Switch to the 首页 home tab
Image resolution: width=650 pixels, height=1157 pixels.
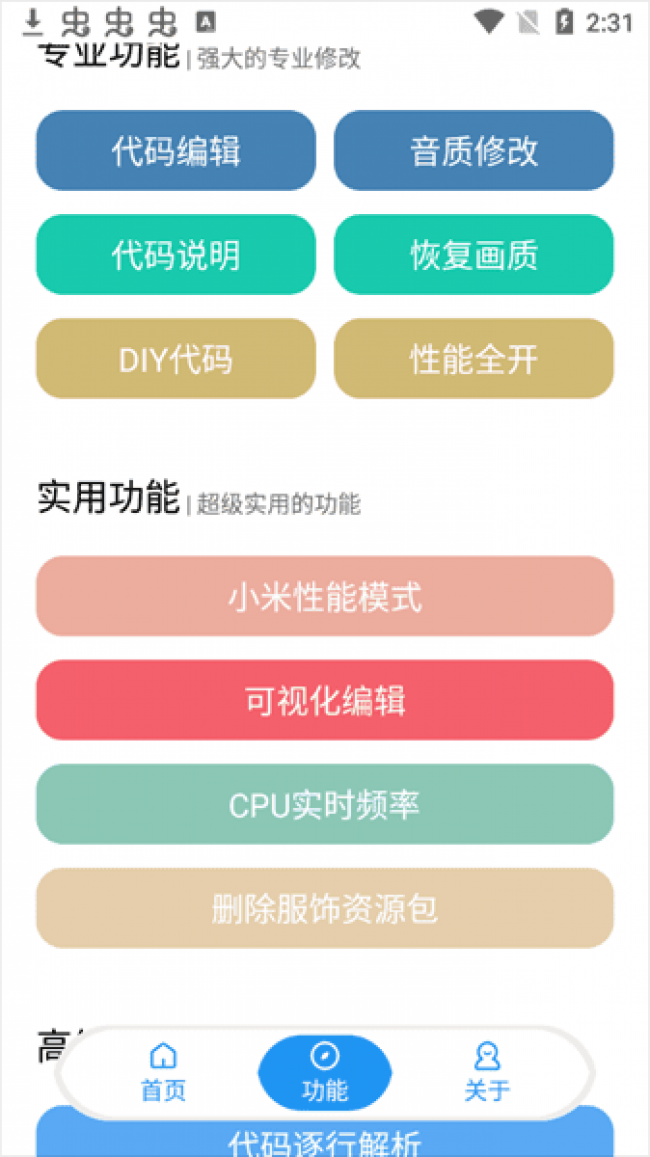[163, 1072]
